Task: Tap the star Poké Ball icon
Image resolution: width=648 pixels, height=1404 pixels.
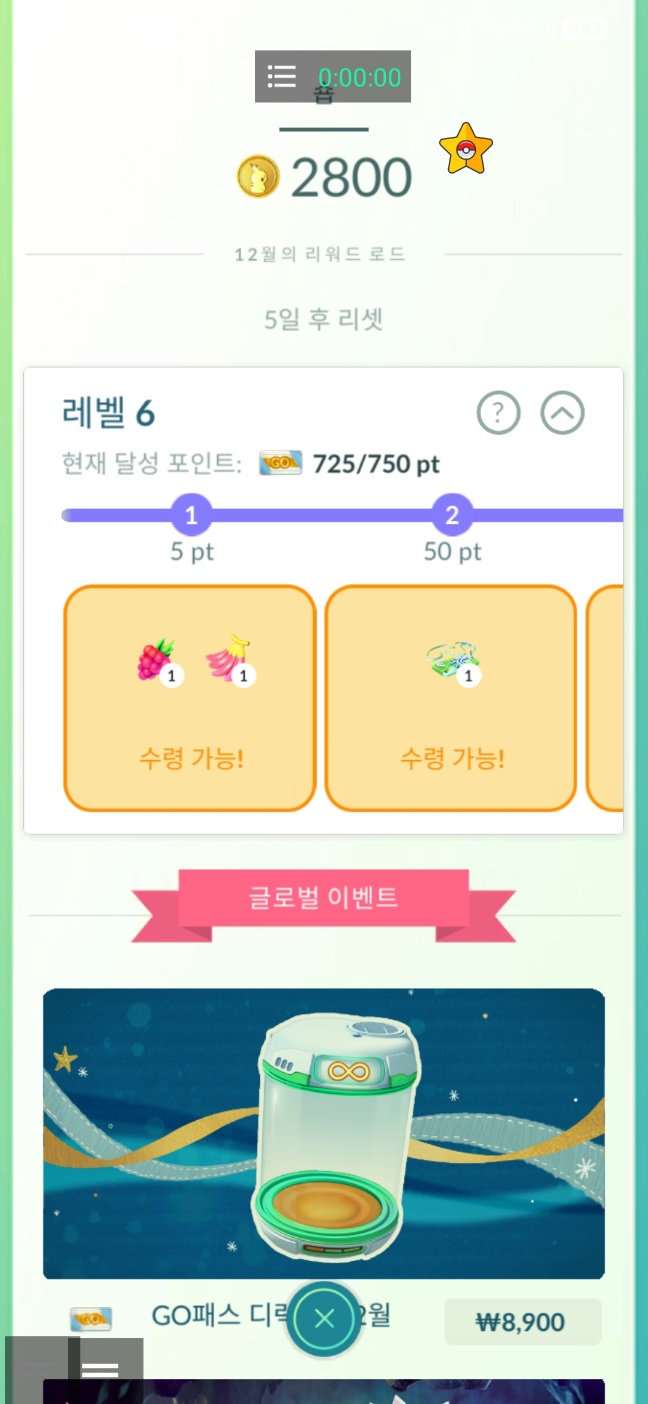Action: click(466, 150)
